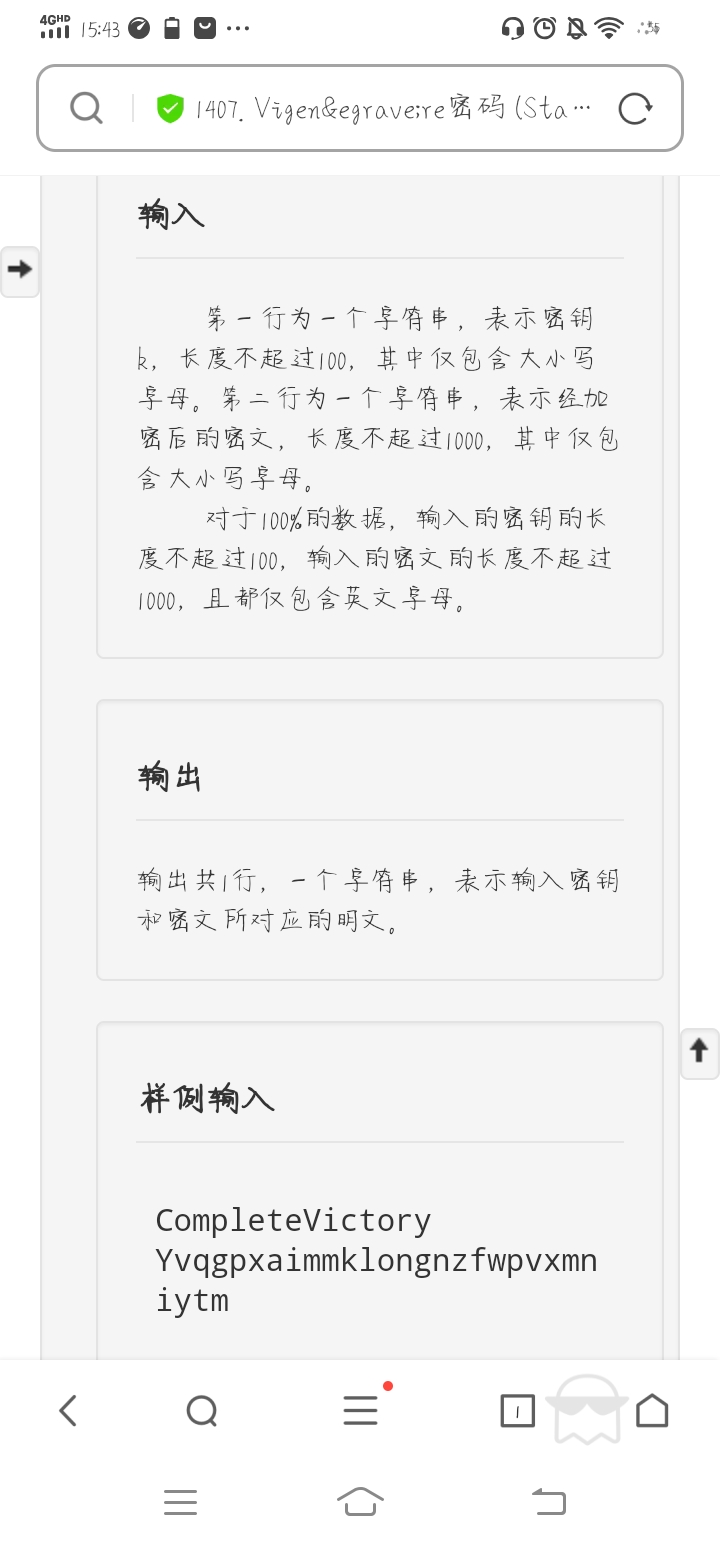Go to the browser home page
The image size is (720, 1544).
point(652,1411)
